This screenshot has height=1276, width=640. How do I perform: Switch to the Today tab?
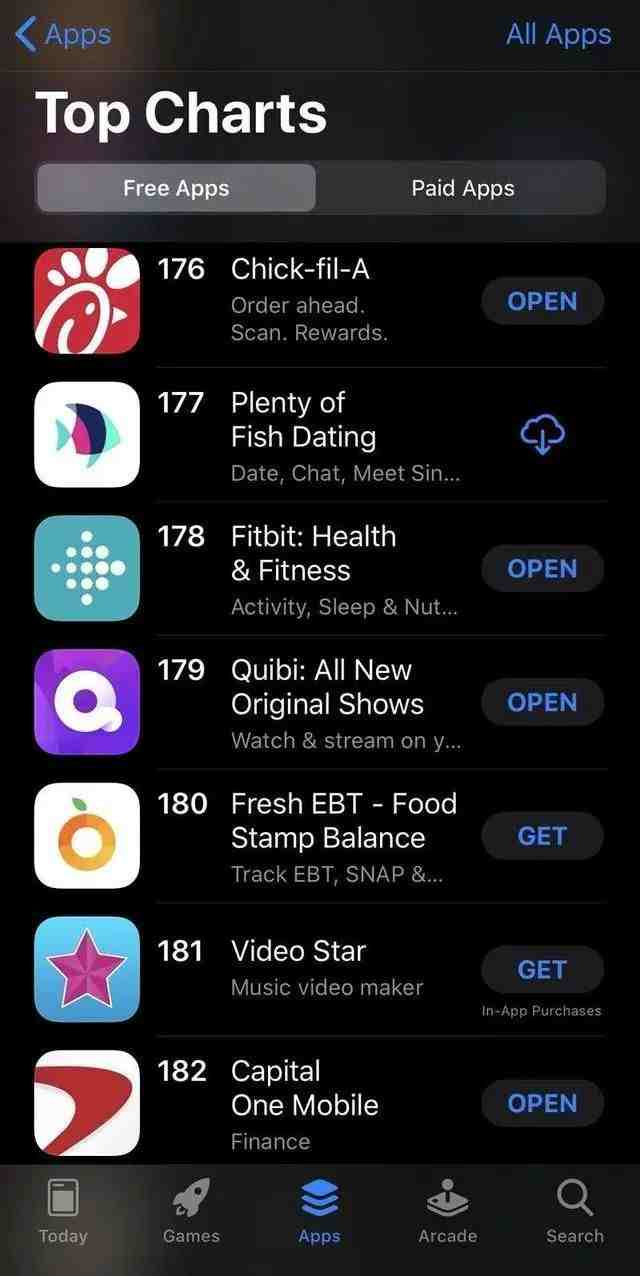click(63, 1211)
